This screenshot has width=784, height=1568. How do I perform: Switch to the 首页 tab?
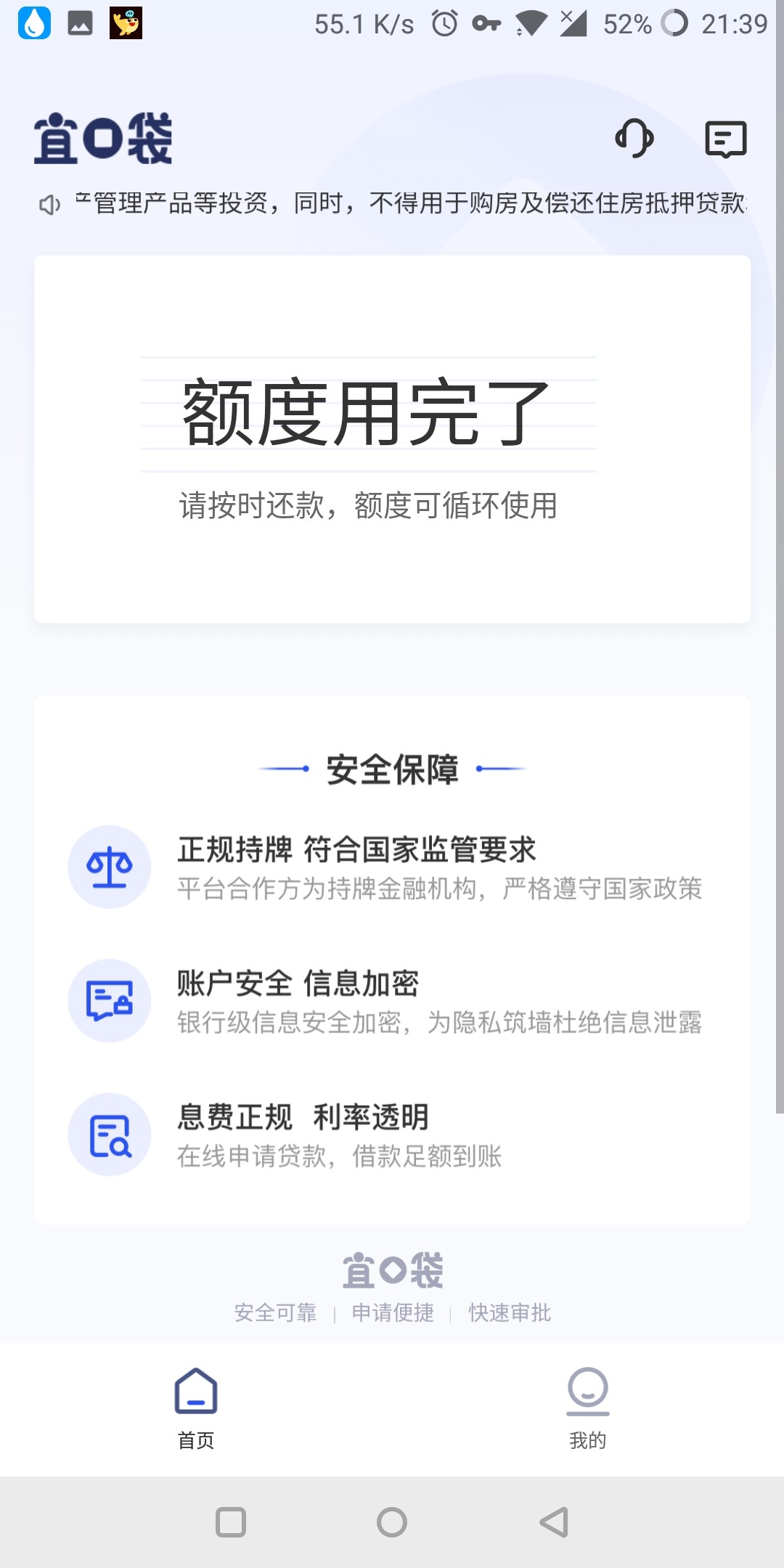tap(196, 1408)
